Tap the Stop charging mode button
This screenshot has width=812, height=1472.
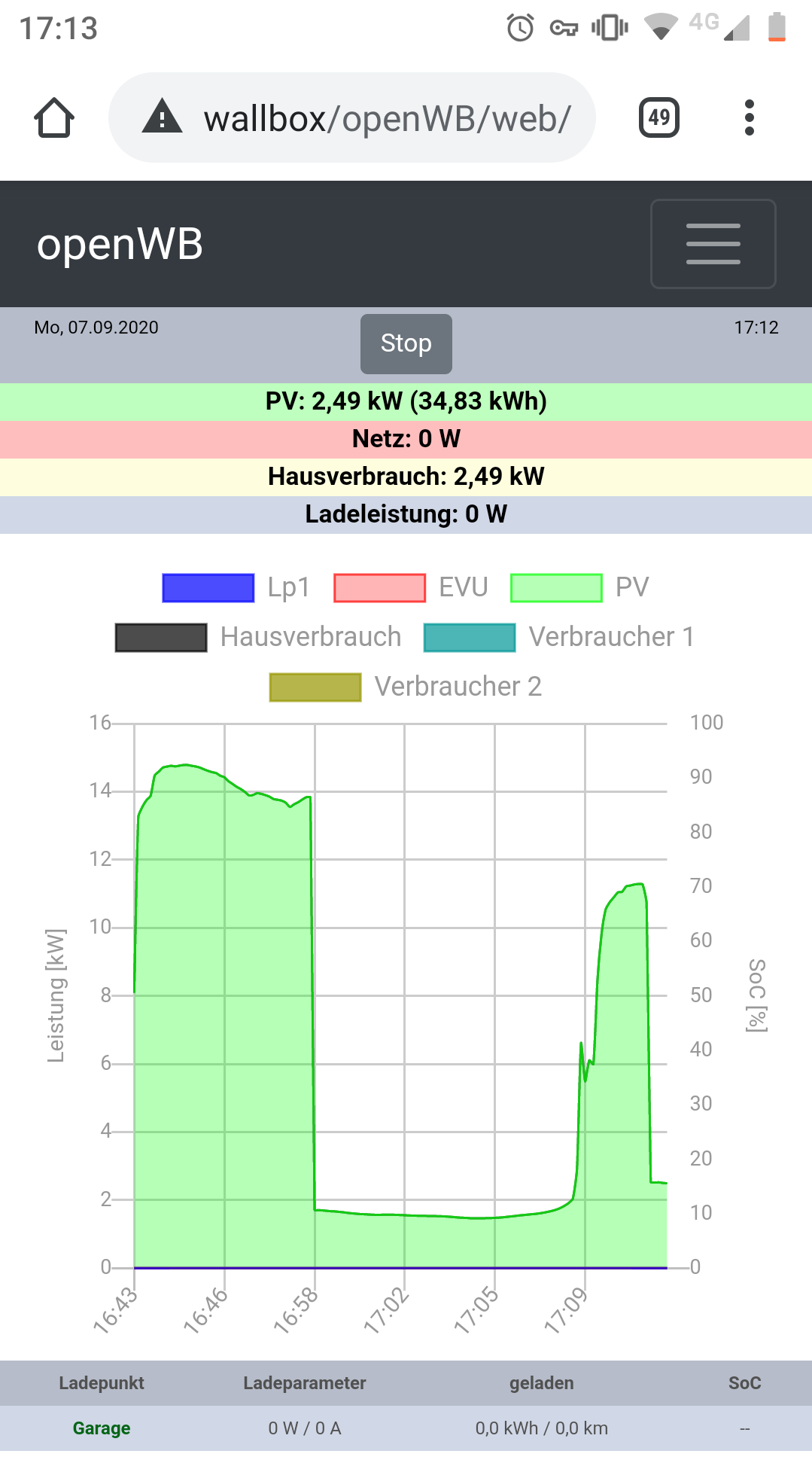406,344
